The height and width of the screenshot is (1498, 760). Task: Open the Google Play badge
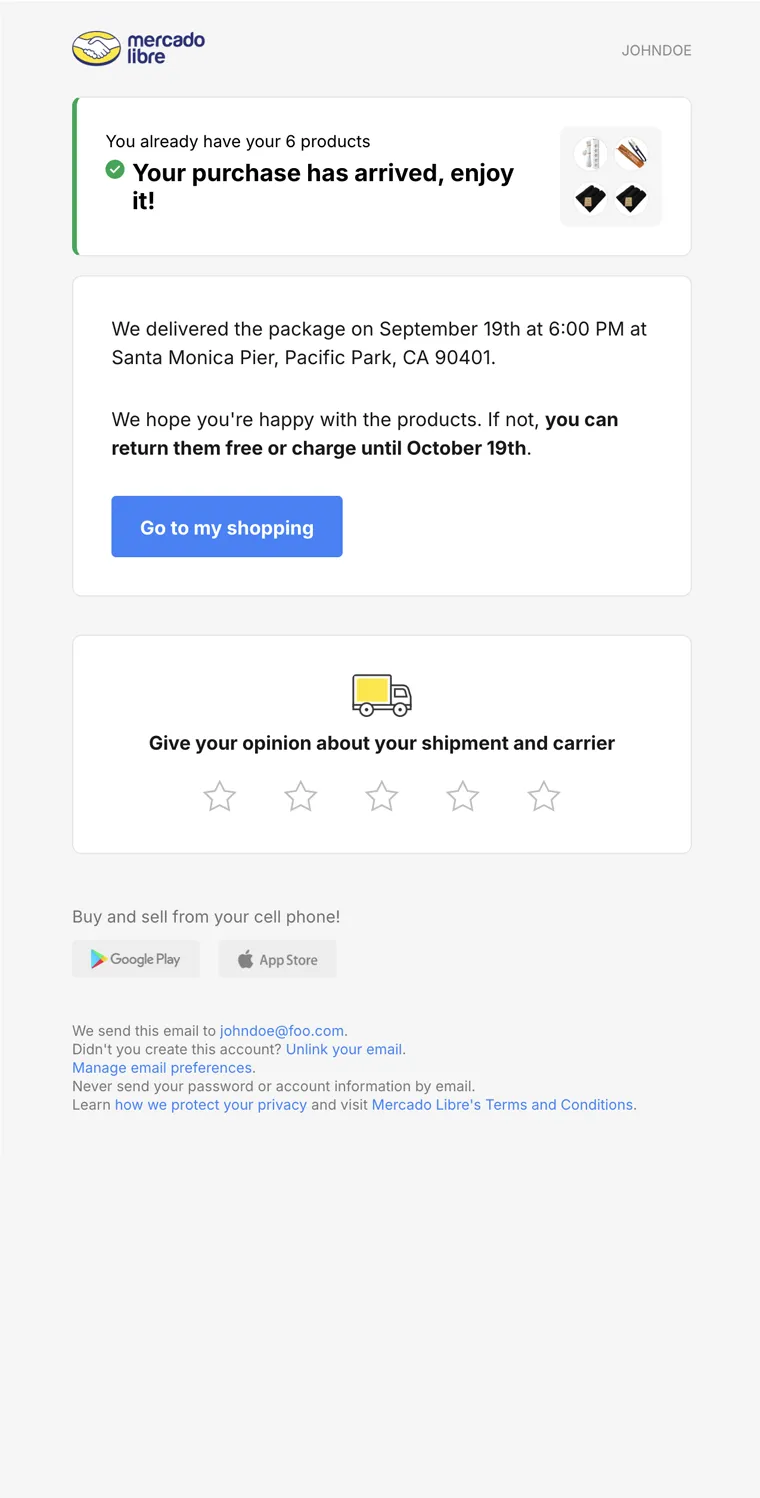136,959
